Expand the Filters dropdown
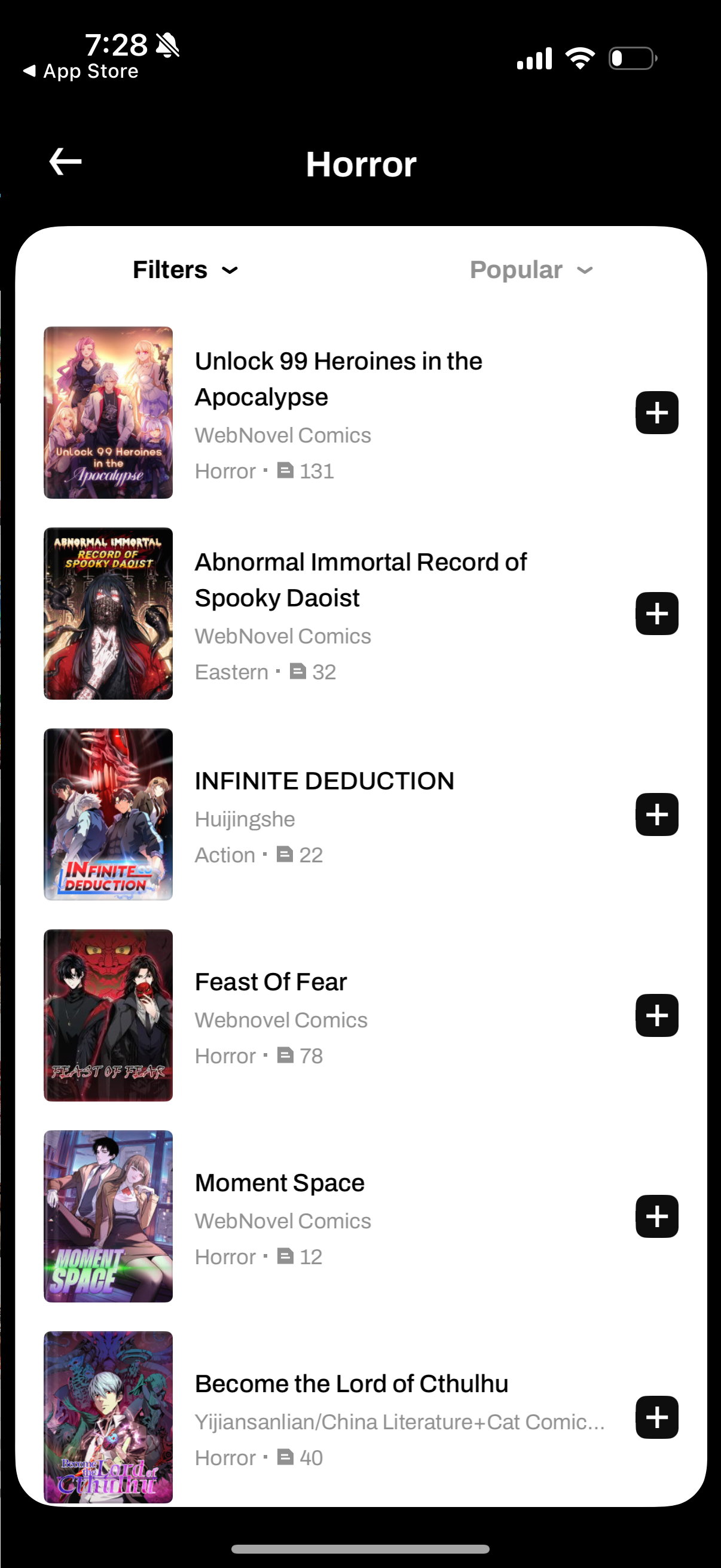 tap(185, 270)
